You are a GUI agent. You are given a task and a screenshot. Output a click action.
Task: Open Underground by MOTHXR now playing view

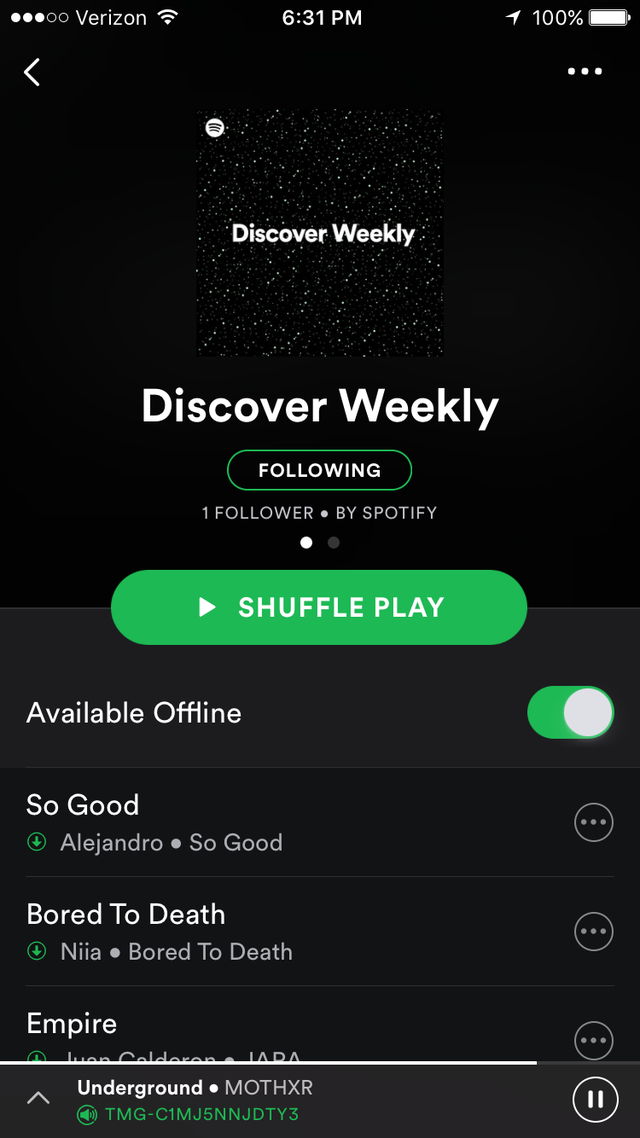(300, 1099)
